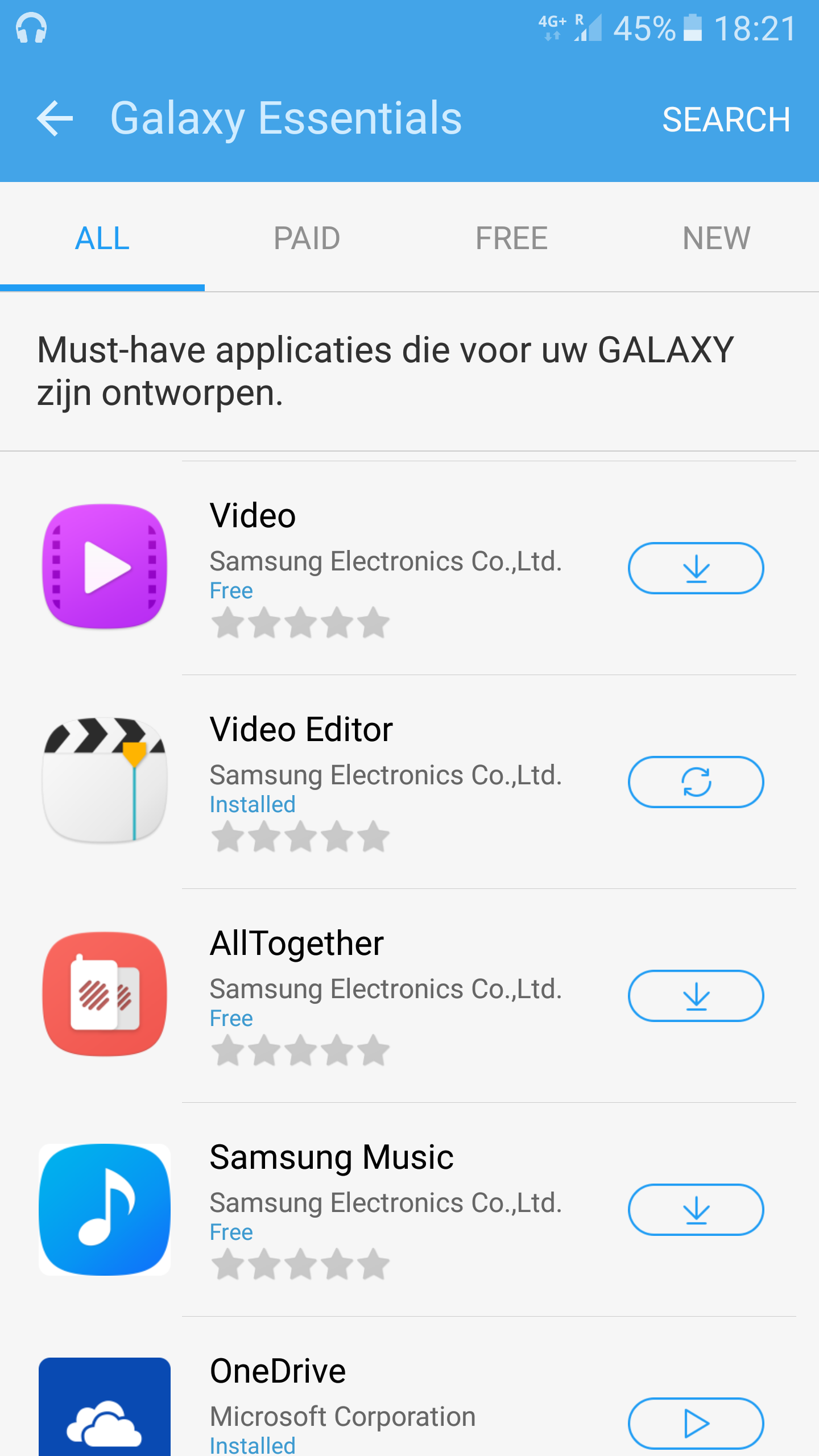The image size is (819, 1456).
Task: Switch to the PAID tab
Action: (x=307, y=238)
